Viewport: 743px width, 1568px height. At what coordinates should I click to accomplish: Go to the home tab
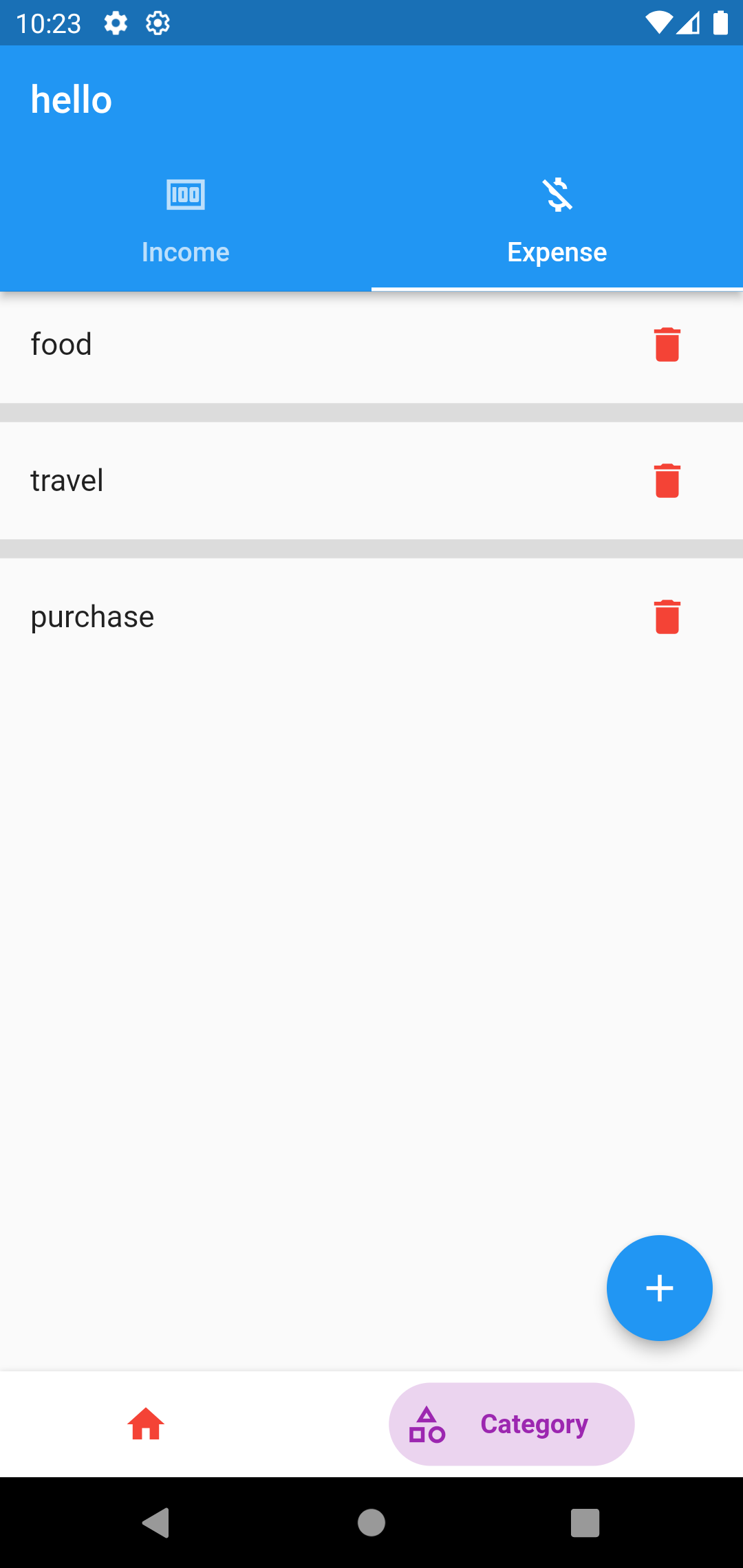[x=146, y=1424]
